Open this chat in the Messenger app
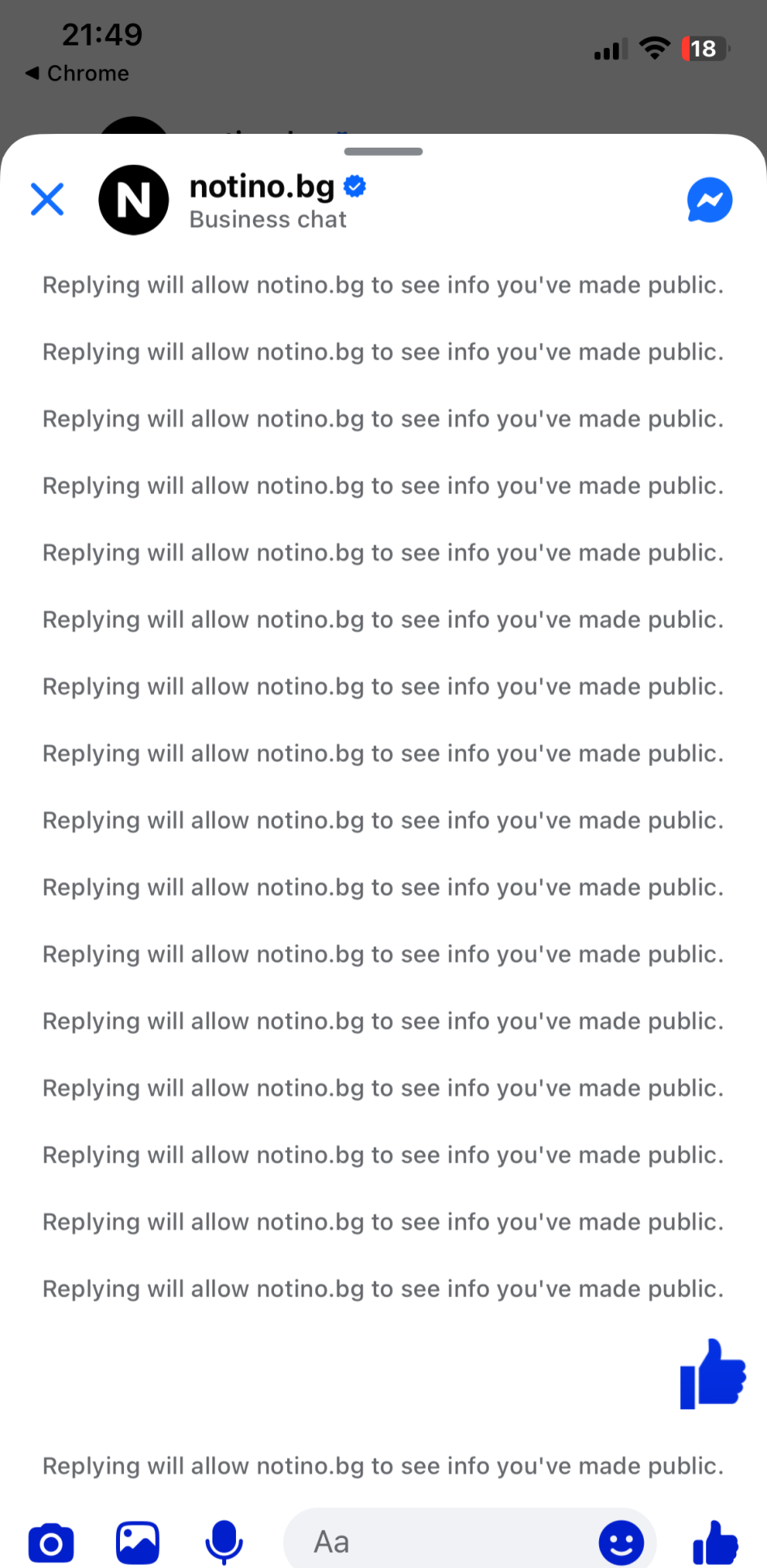 (x=709, y=200)
